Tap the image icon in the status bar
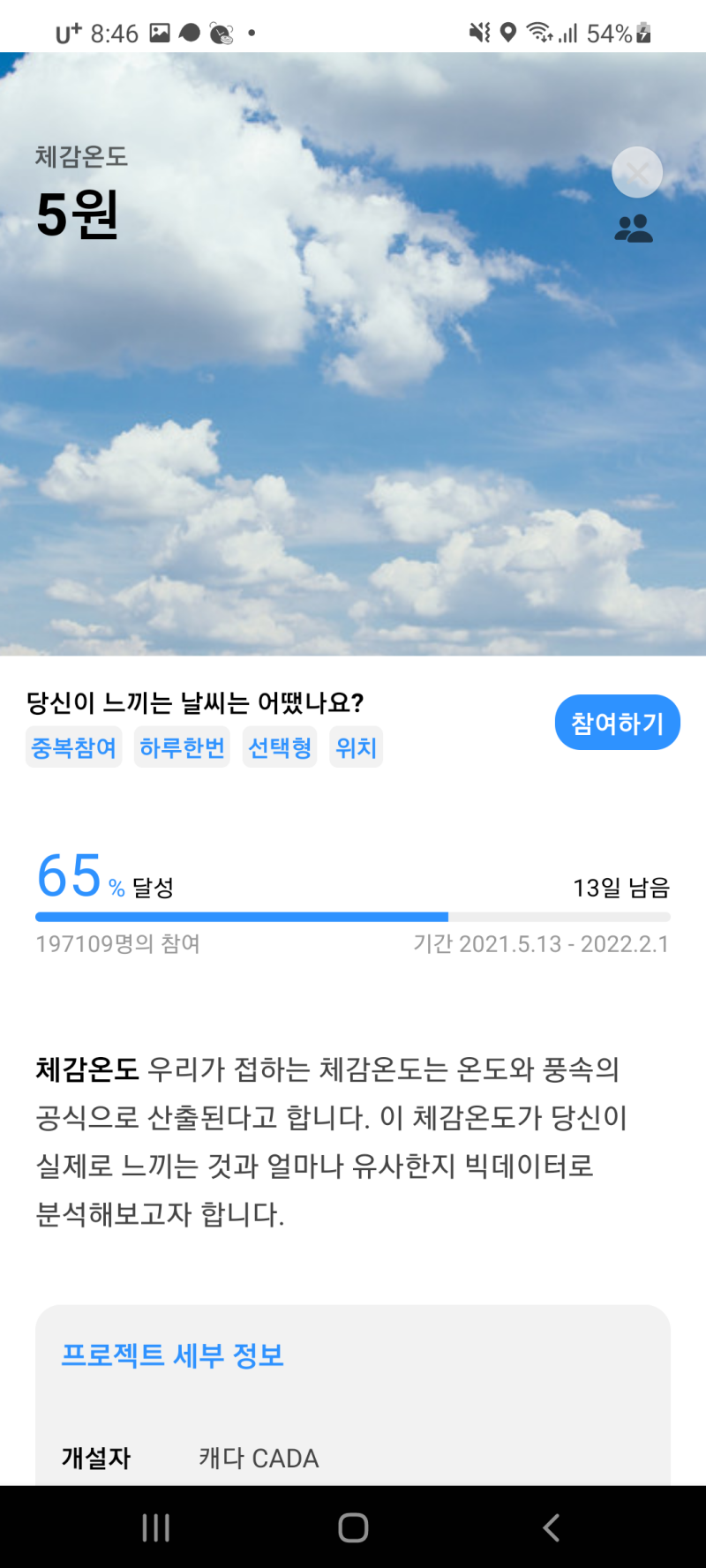 [x=159, y=34]
